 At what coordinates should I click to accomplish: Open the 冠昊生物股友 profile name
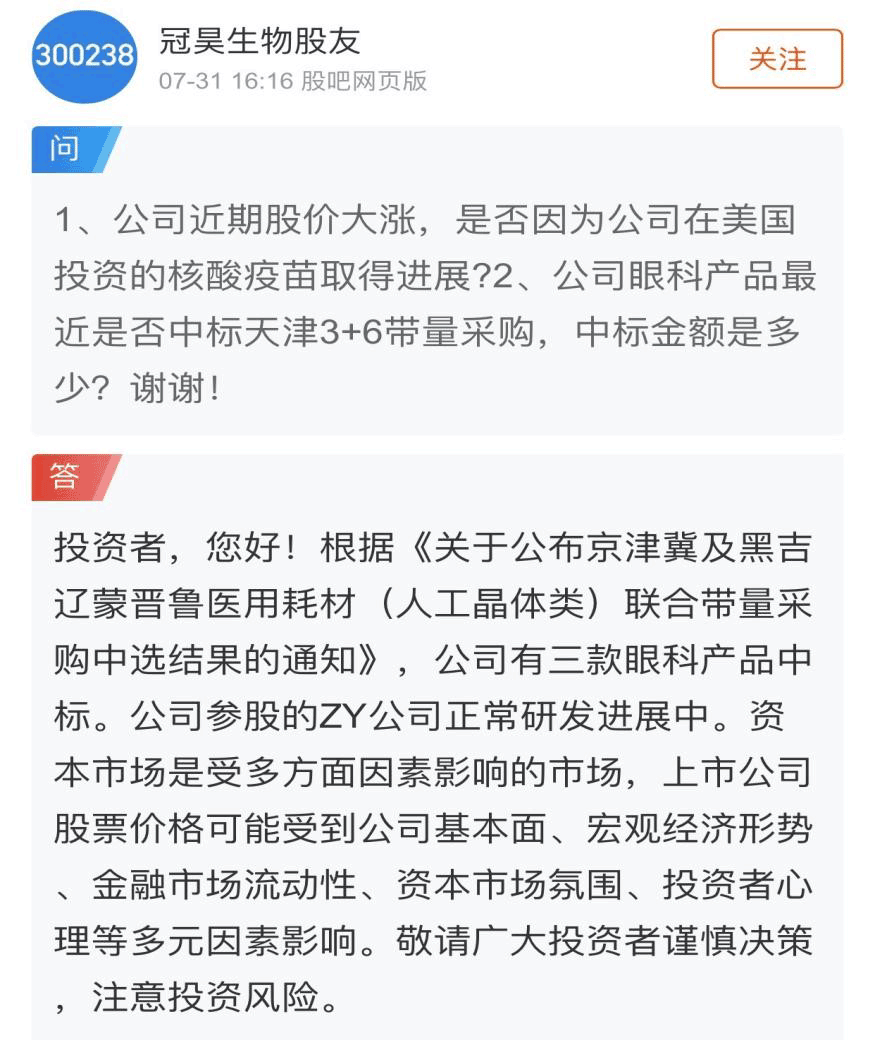[260, 41]
